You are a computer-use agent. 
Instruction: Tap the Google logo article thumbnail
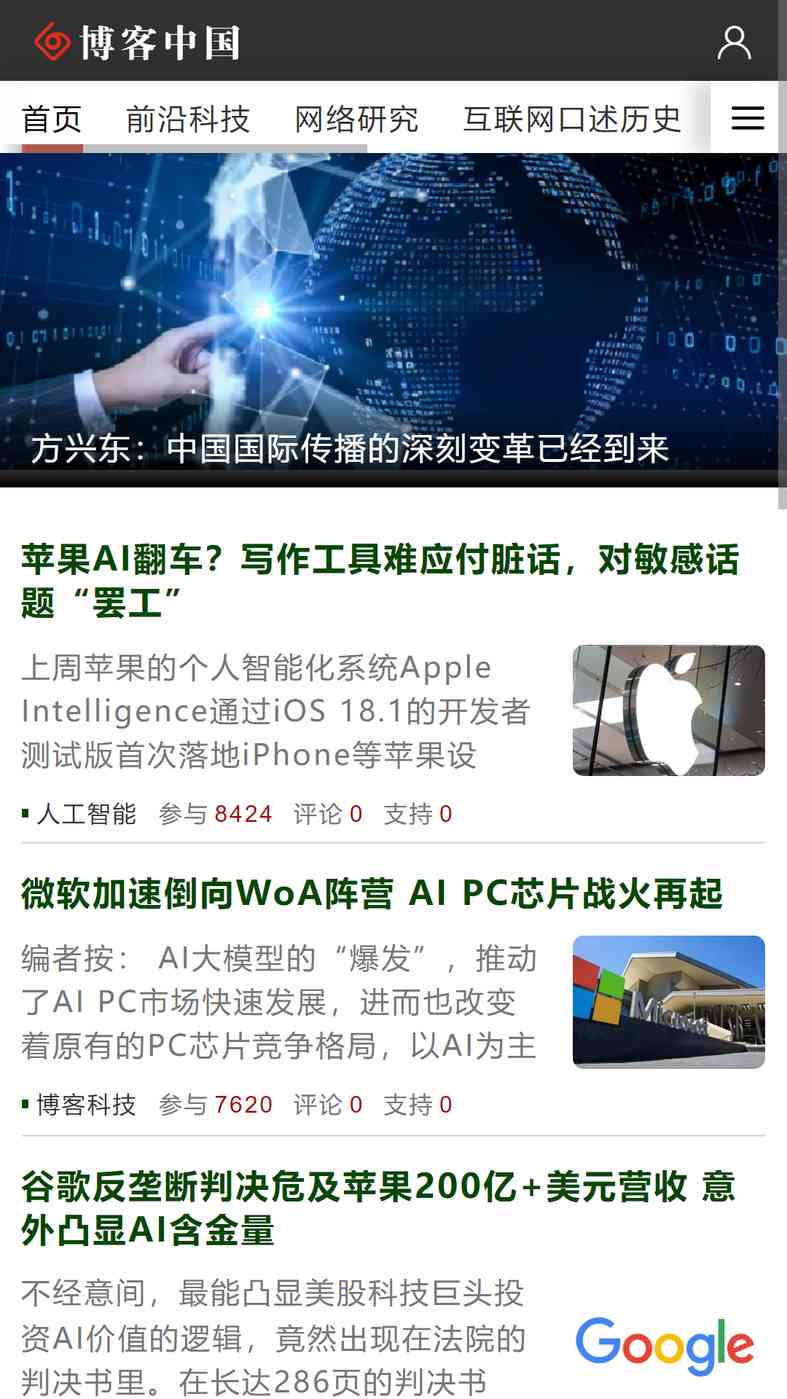665,1344
